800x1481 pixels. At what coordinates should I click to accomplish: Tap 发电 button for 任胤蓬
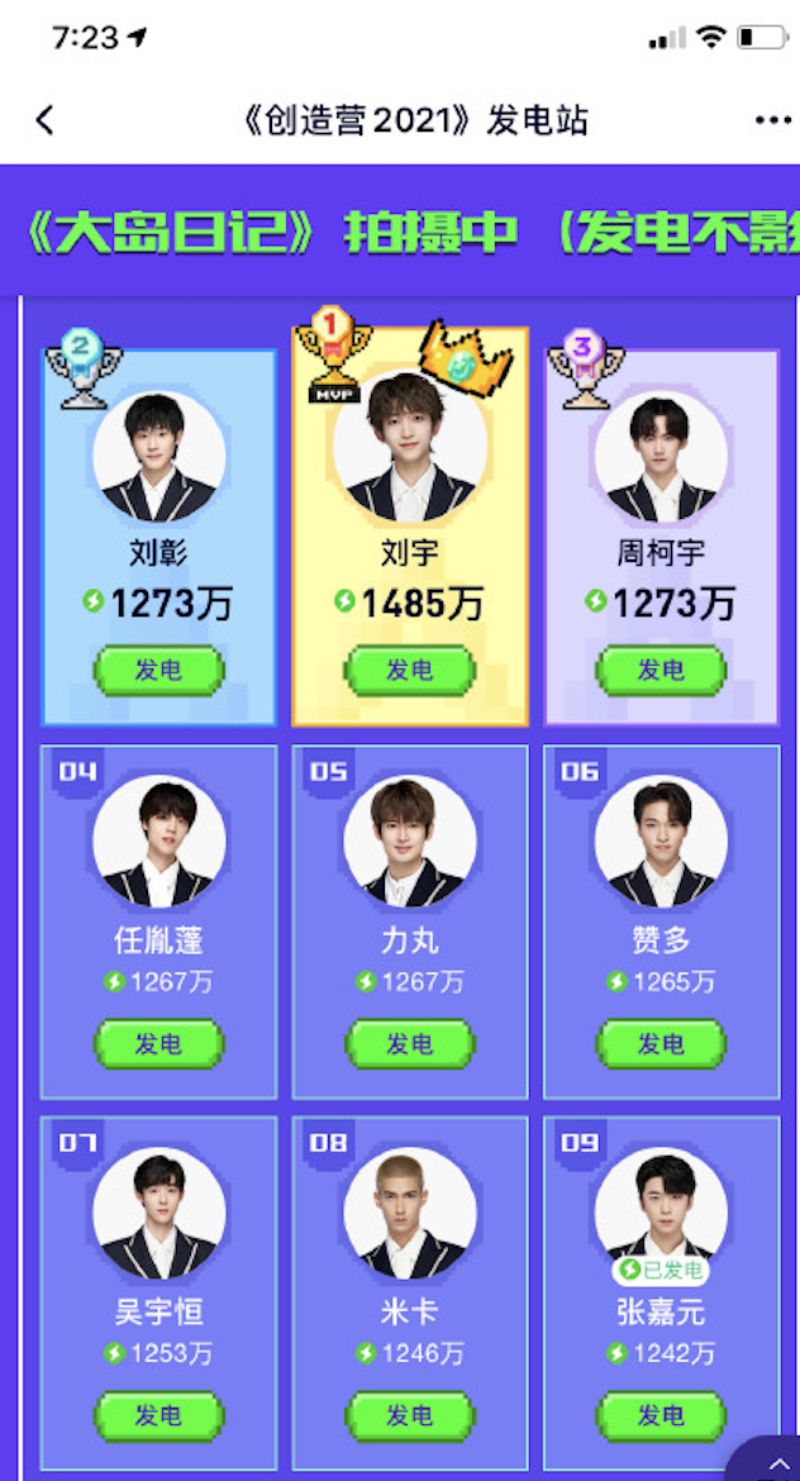click(x=159, y=1044)
